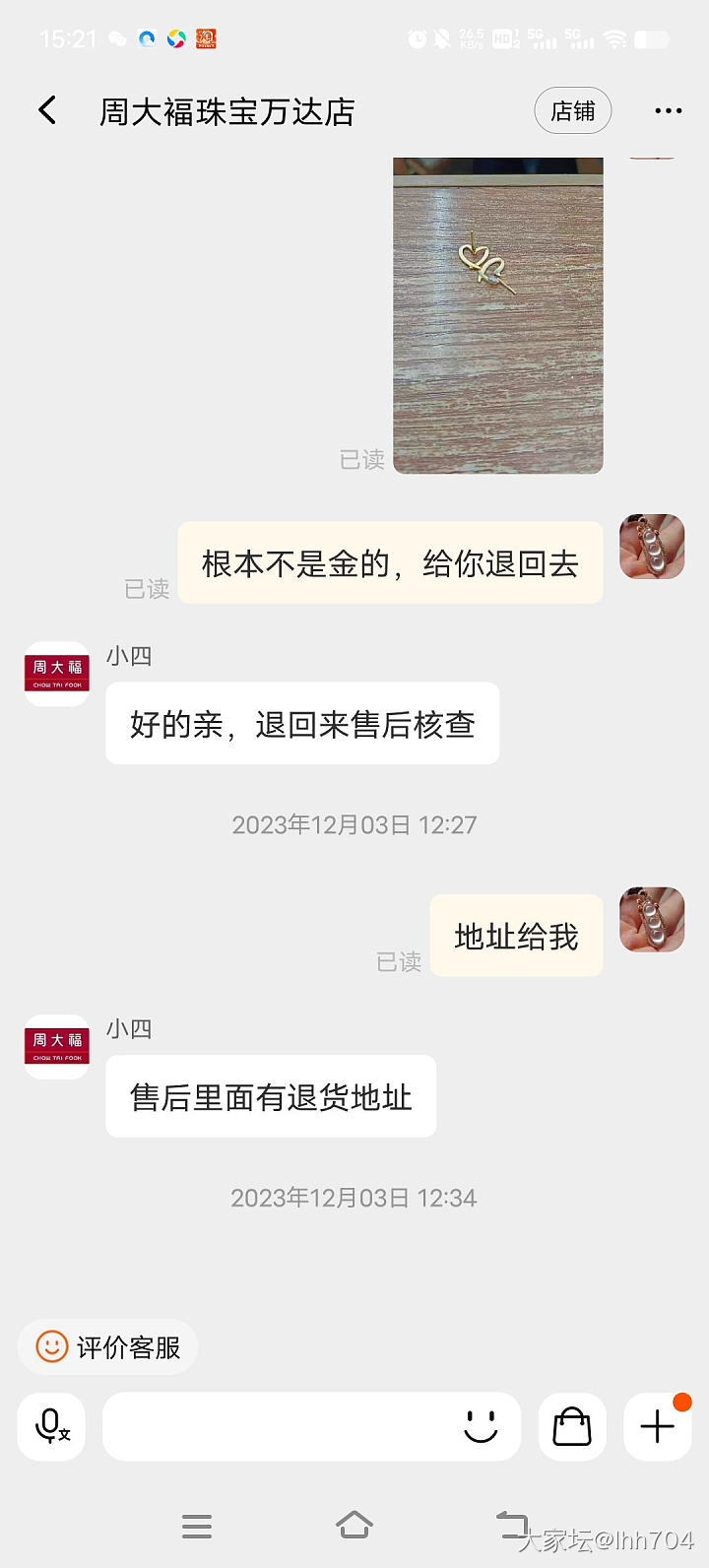This screenshot has width=709, height=1568.
Task: Open the system recent apps menu
Action: click(x=197, y=1526)
